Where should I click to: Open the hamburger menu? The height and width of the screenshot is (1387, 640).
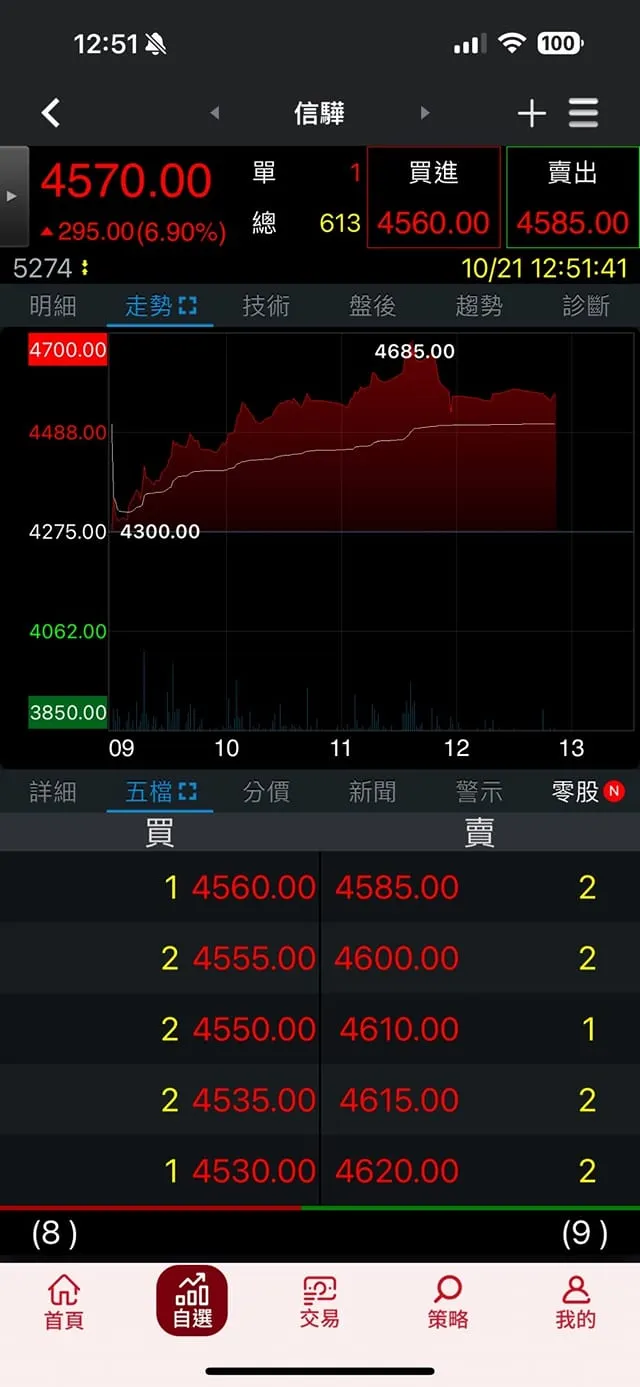[x=584, y=113]
